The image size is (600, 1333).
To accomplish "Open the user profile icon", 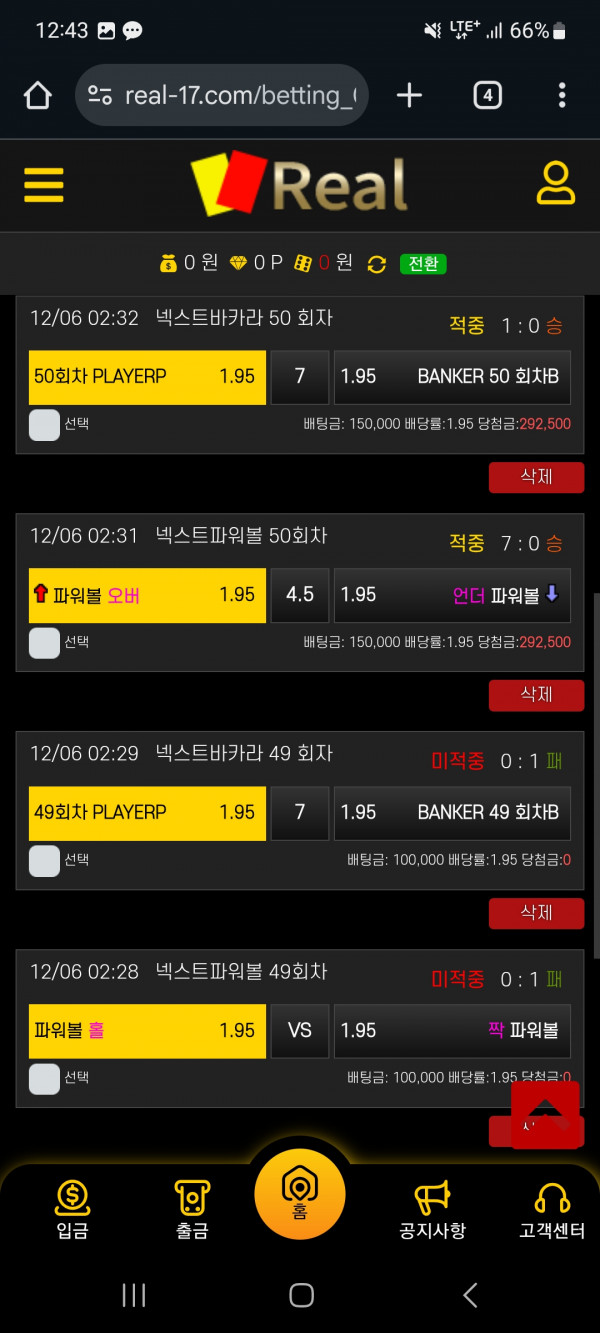I will 555,183.
